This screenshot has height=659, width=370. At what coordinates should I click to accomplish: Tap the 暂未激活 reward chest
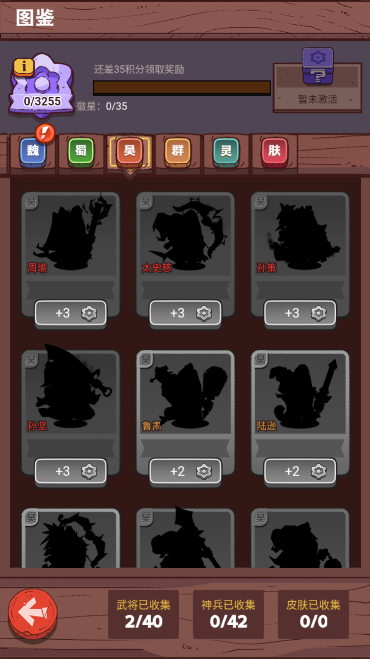(x=317, y=81)
